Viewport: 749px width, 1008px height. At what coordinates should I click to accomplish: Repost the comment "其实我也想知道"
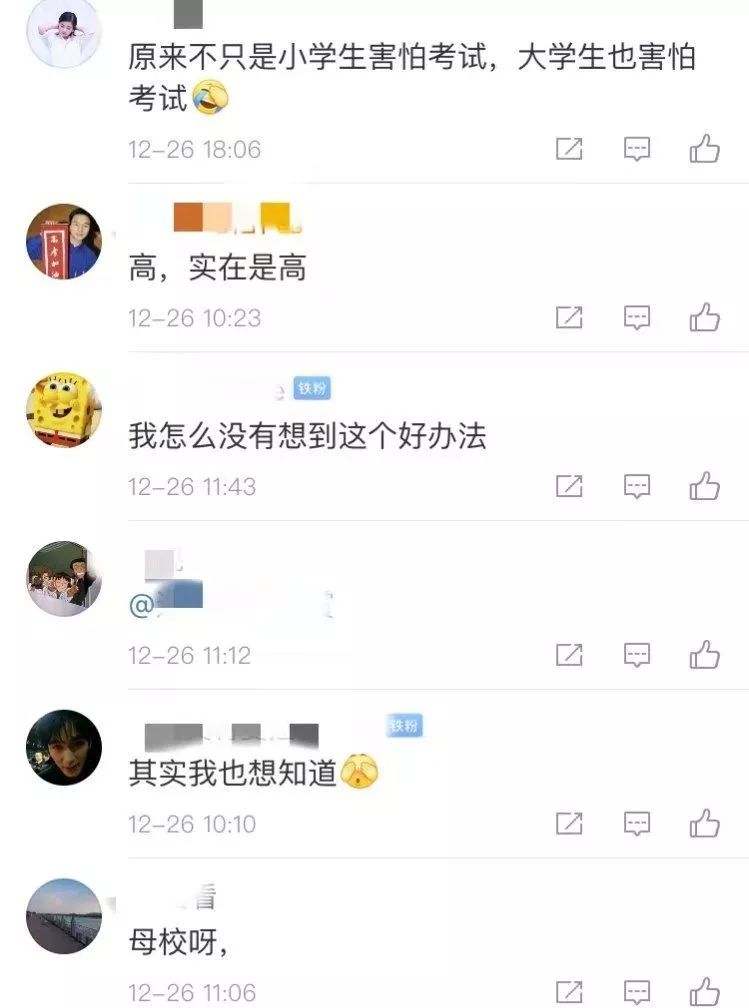[x=569, y=824]
